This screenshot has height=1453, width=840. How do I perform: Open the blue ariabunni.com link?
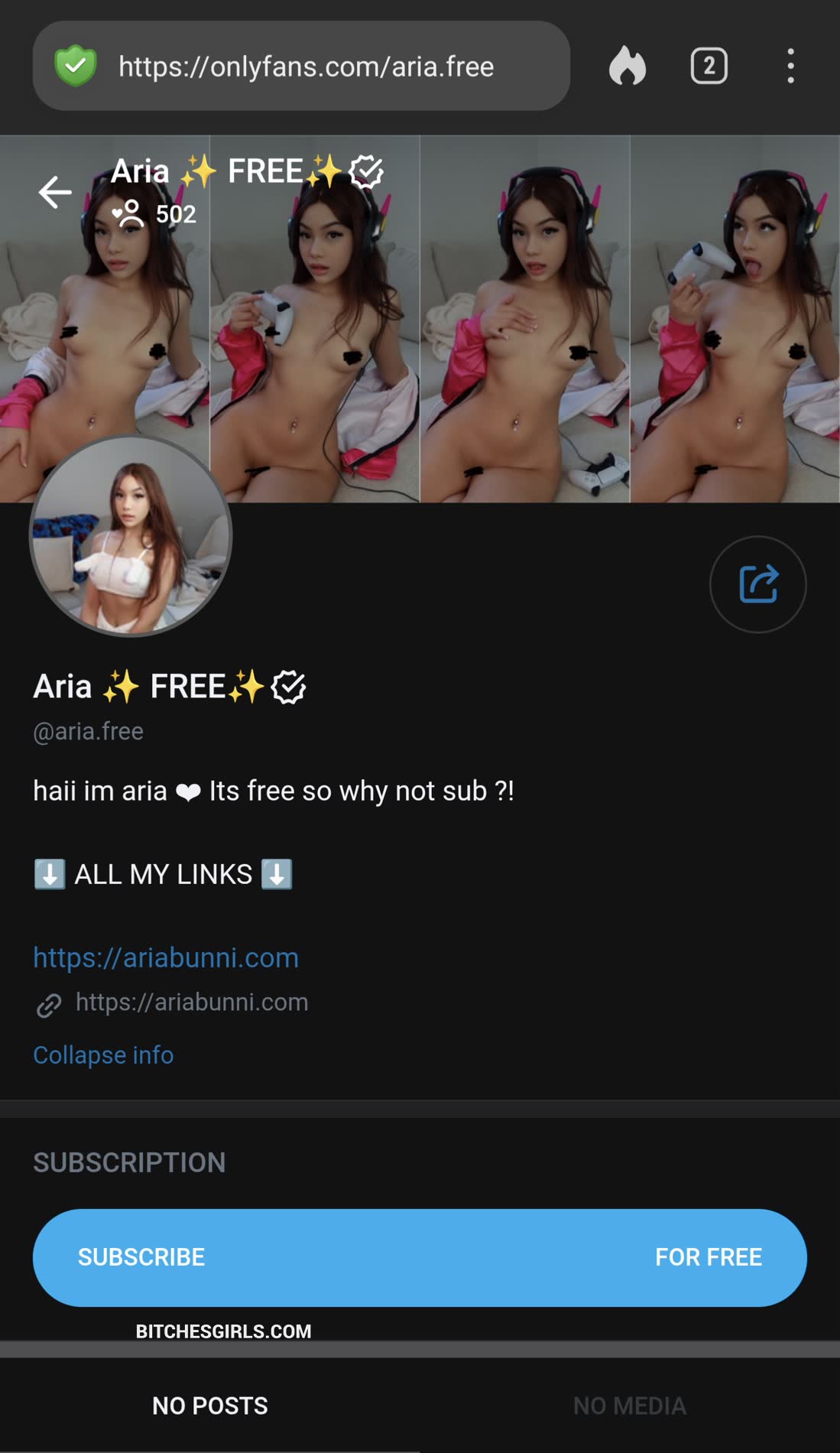166,957
